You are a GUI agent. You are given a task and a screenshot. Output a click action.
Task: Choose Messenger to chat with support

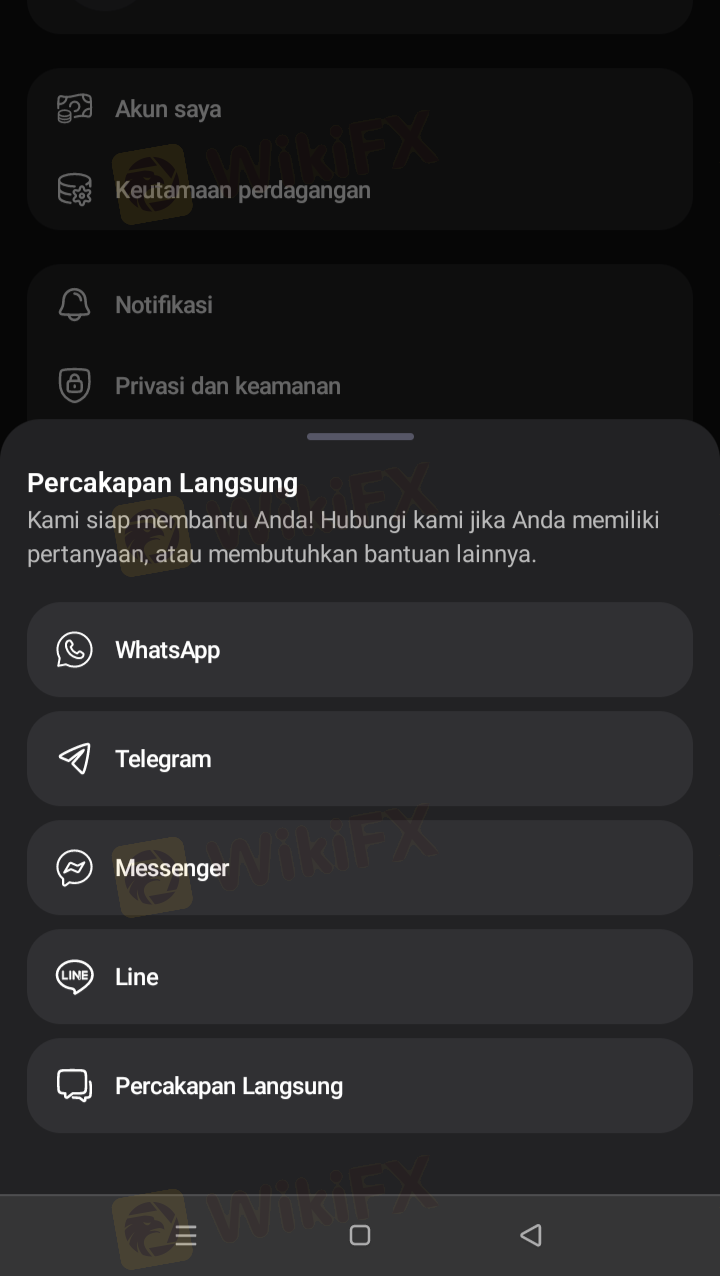359,868
